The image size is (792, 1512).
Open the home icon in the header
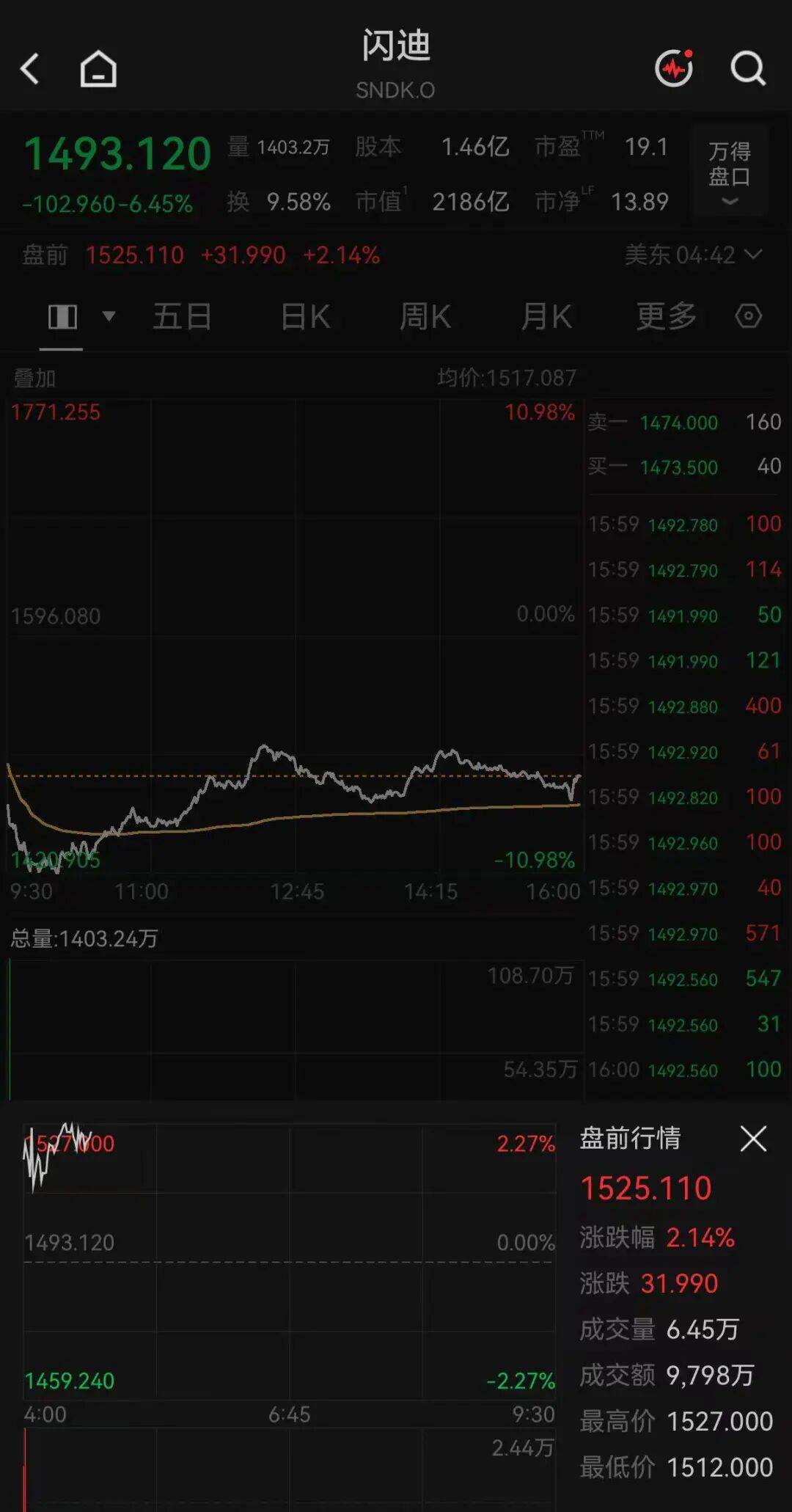98,69
